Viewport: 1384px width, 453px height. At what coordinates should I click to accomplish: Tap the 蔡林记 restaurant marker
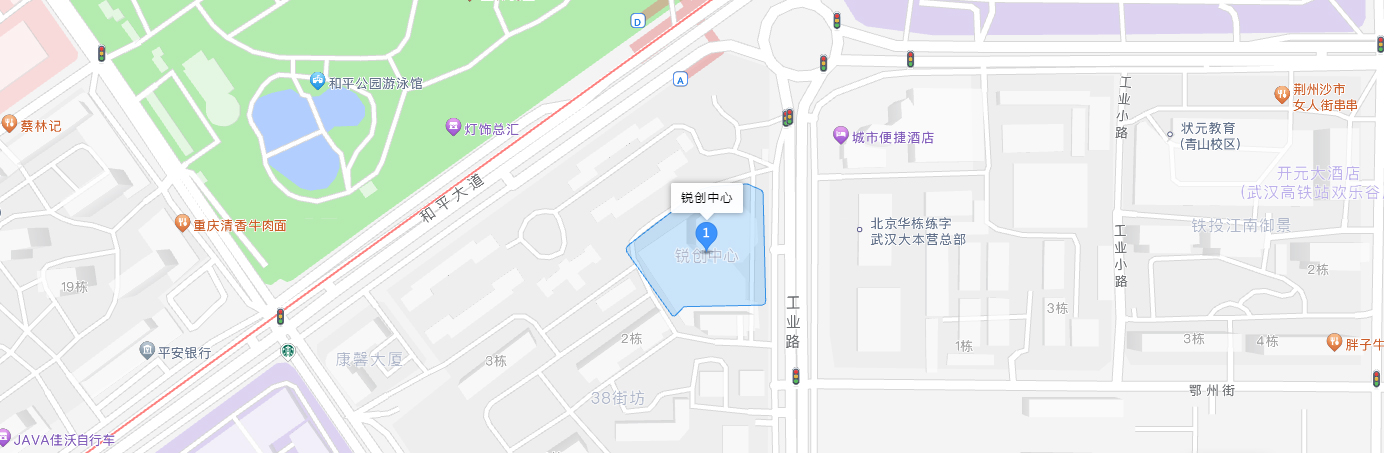(9, 124)
